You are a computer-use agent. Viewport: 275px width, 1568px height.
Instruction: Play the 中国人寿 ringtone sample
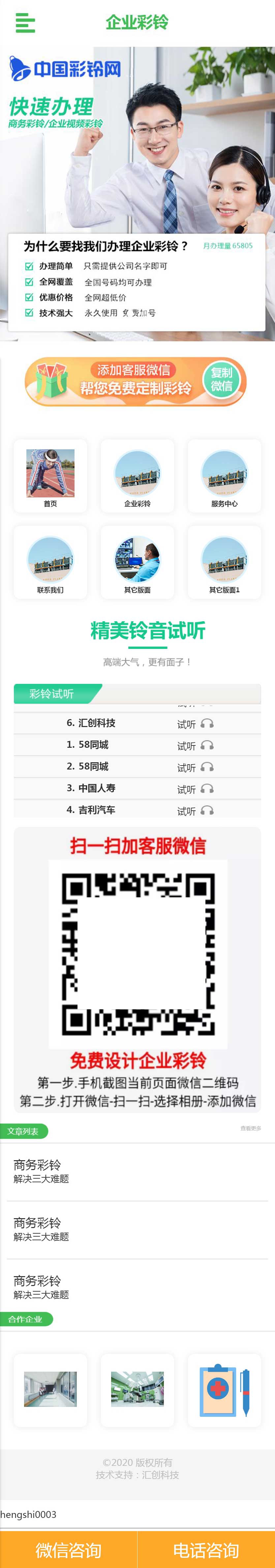click(195, 789)
